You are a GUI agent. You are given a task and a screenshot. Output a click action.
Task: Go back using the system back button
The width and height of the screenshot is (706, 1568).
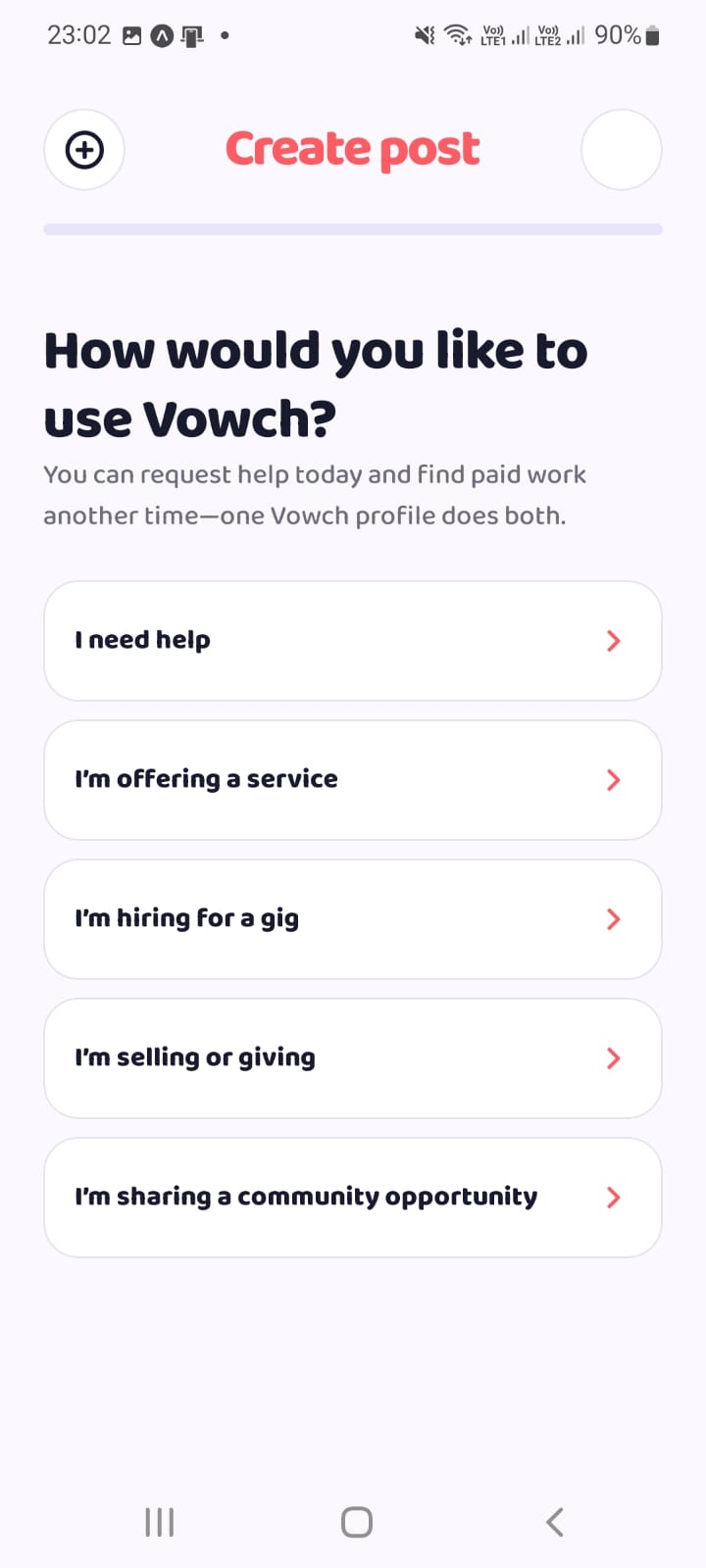[x=555, y=1522]
